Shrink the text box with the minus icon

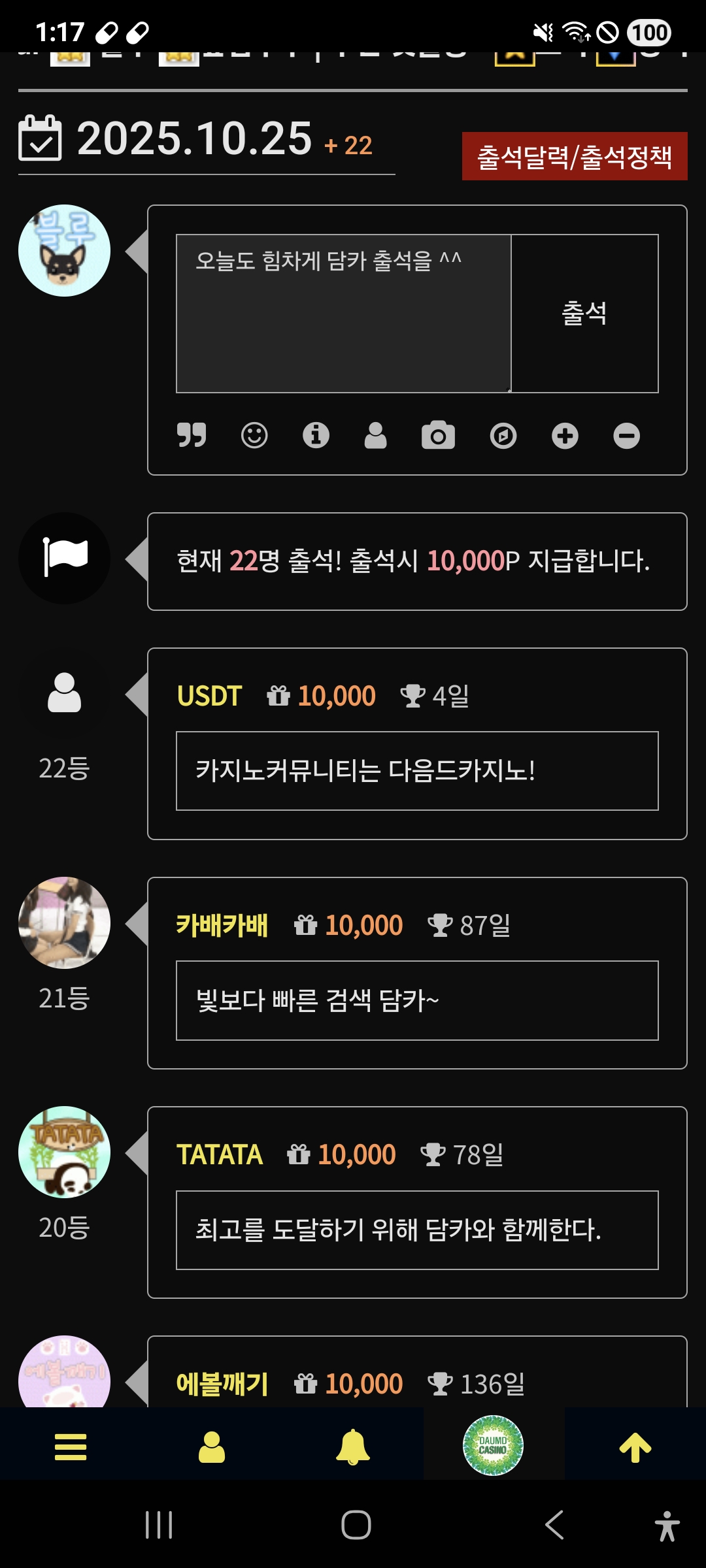(626, 435)
